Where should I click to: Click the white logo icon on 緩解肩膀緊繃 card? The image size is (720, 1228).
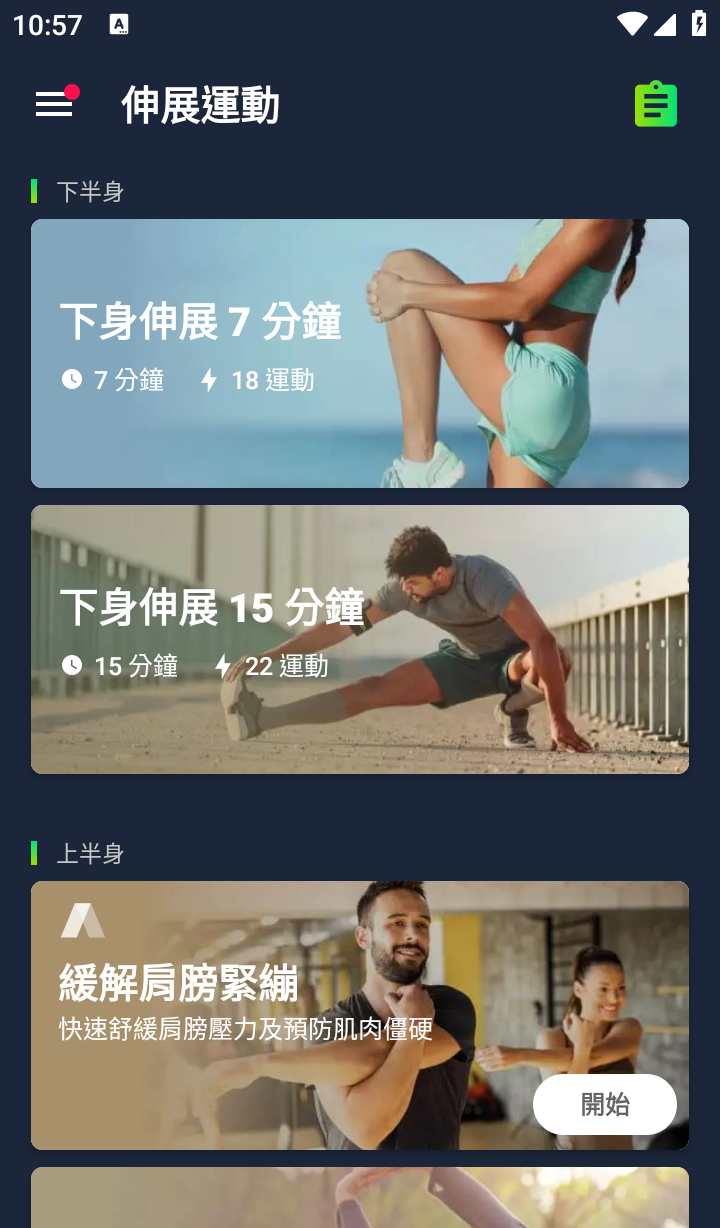(82, 920)
